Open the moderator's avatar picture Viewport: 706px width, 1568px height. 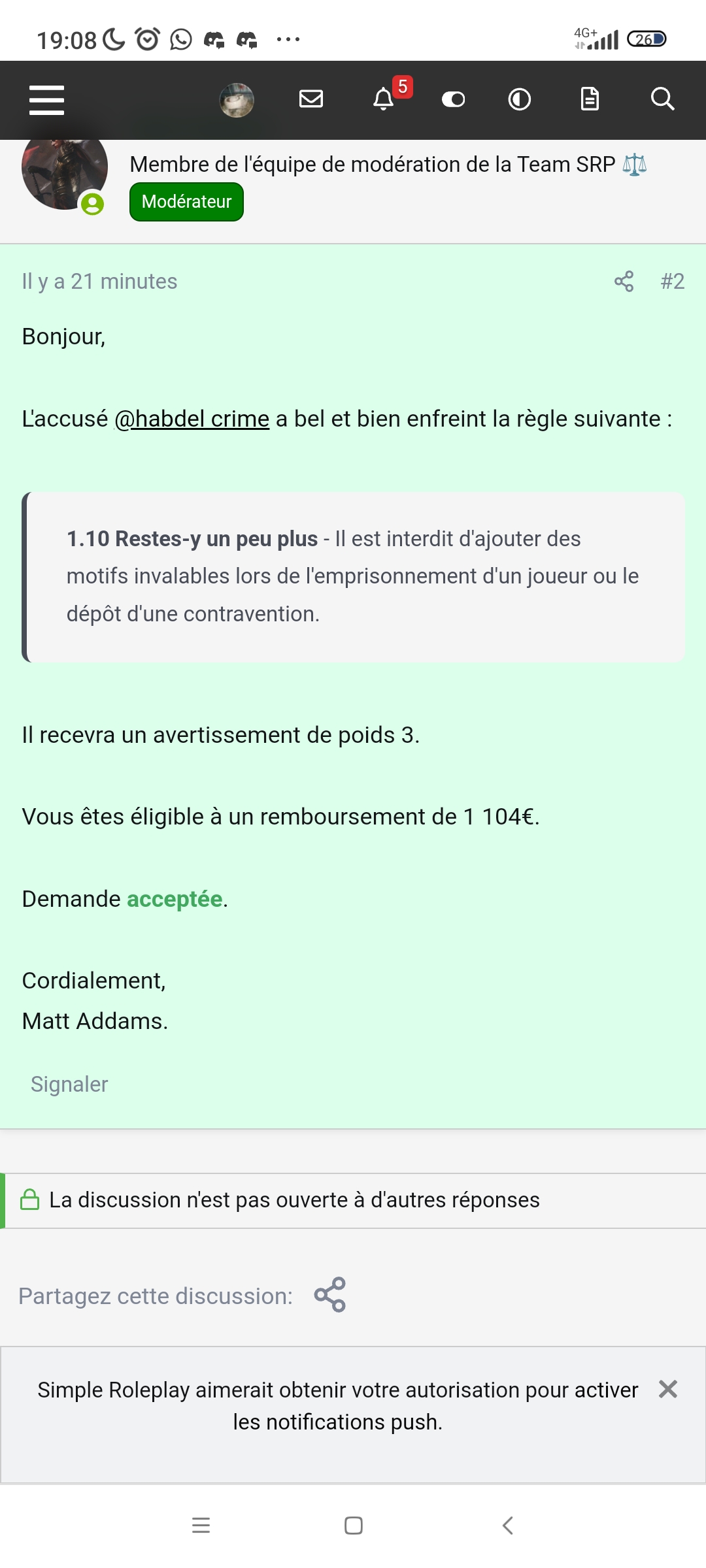click(x=65, y=171)
